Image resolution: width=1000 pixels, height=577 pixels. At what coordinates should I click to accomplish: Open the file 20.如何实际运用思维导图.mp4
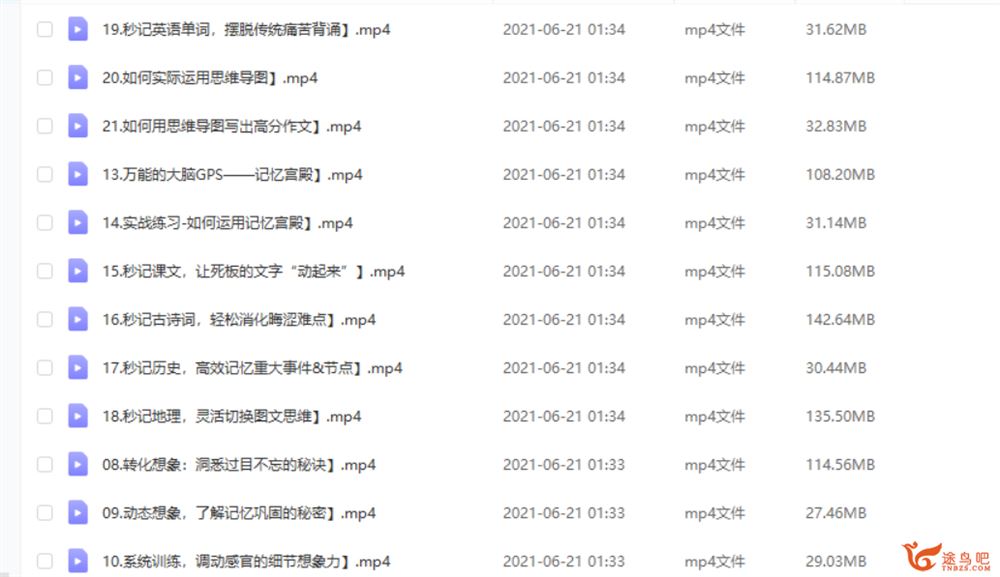point(210,78)
